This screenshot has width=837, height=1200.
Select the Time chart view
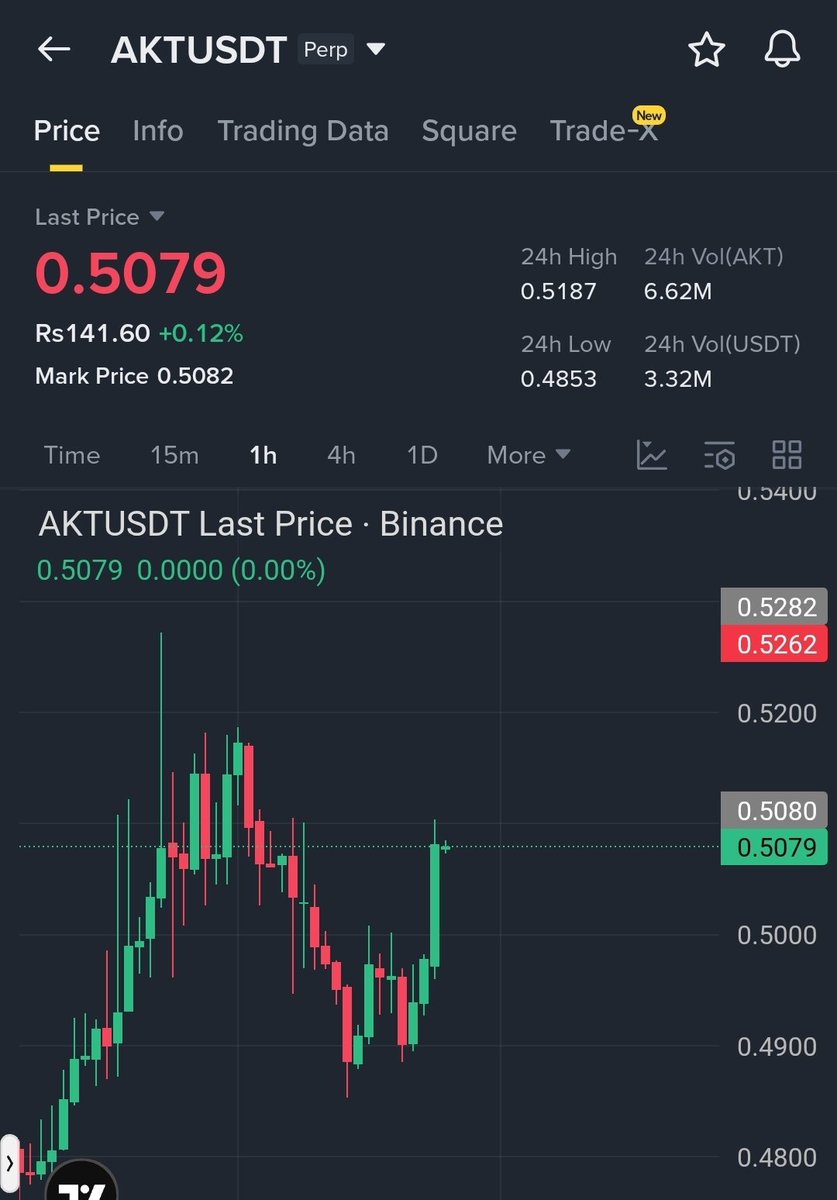click(x=72, y=455)
